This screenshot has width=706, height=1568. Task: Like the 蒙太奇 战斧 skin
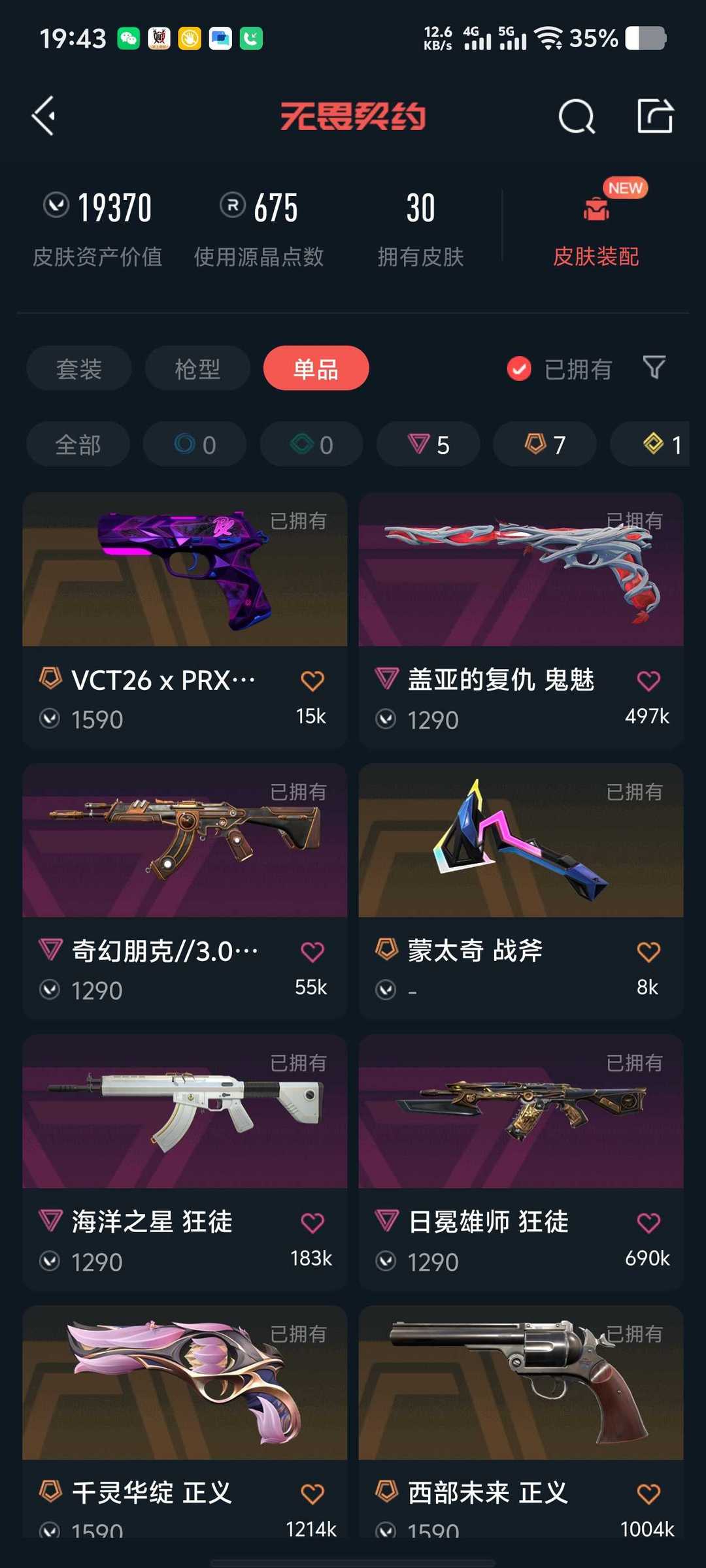click(648, 952)
